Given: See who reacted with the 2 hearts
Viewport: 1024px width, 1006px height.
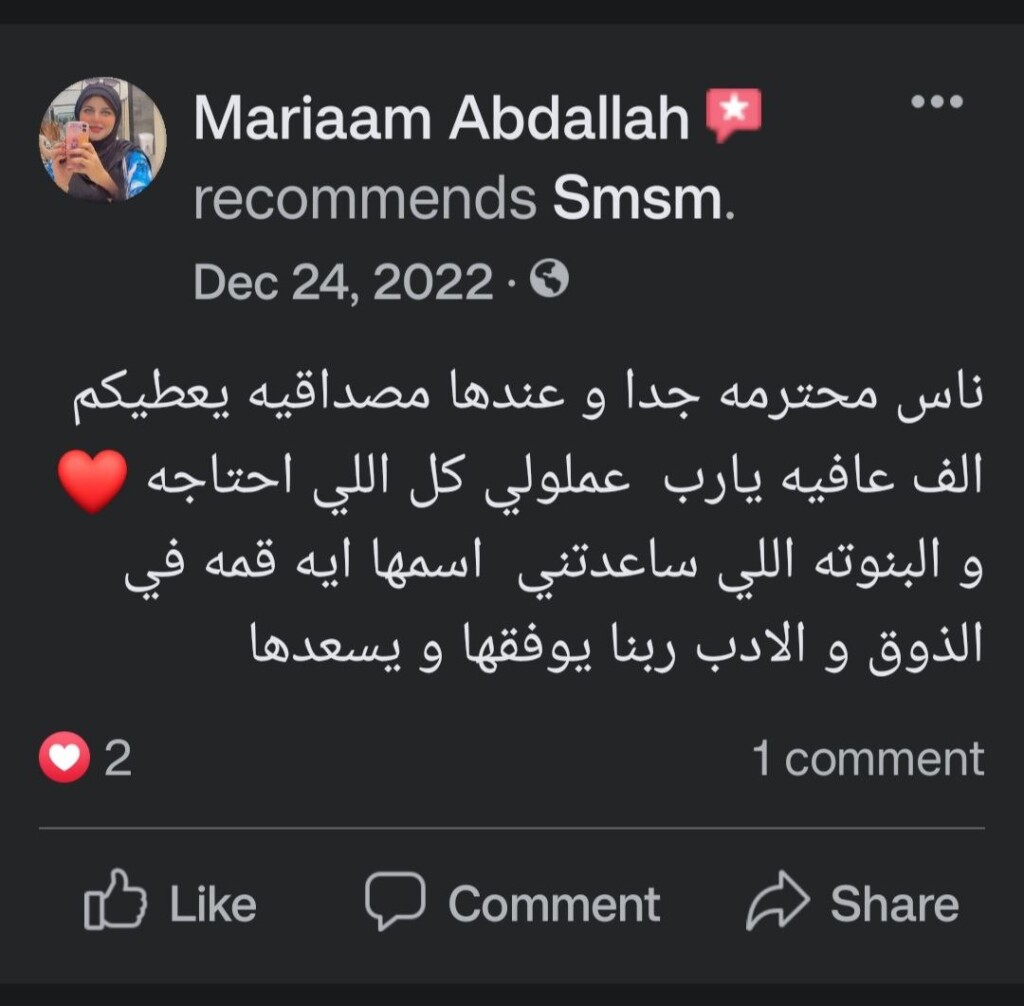Looking at the screenshot, I should click(85, 759).
